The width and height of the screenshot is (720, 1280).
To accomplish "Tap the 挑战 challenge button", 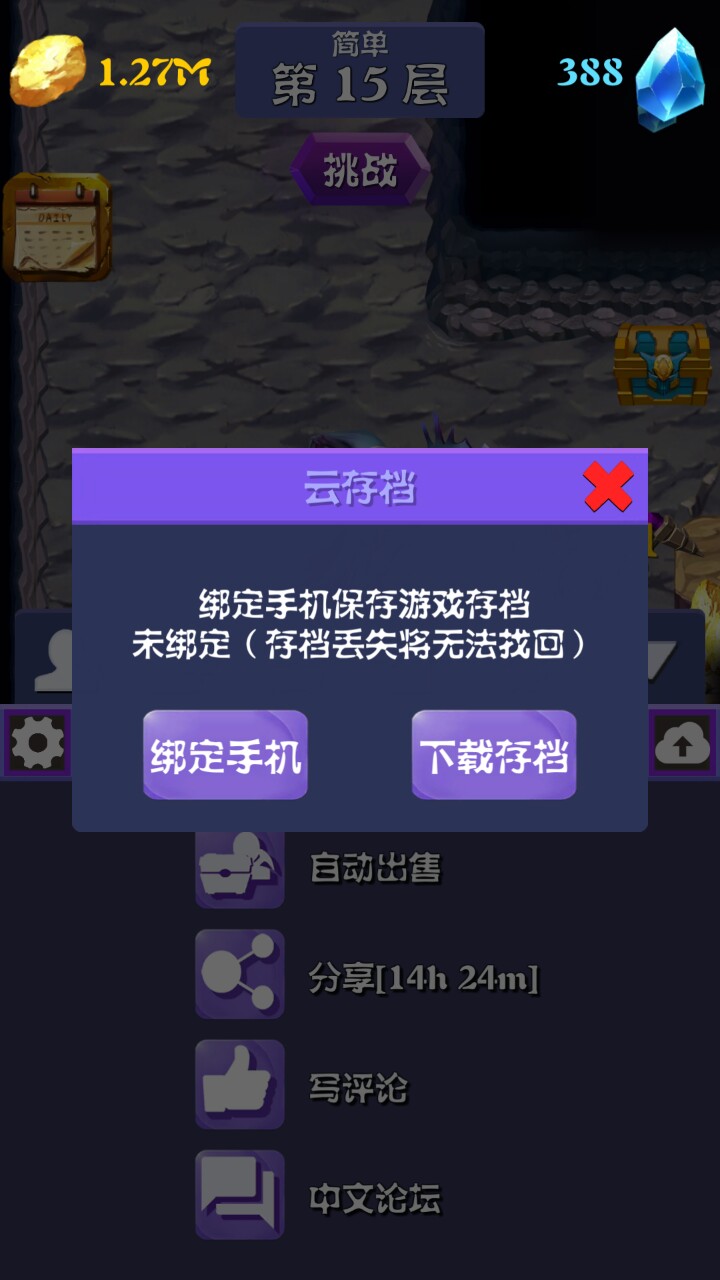I will pyautogui.click(x=360, y=171).
